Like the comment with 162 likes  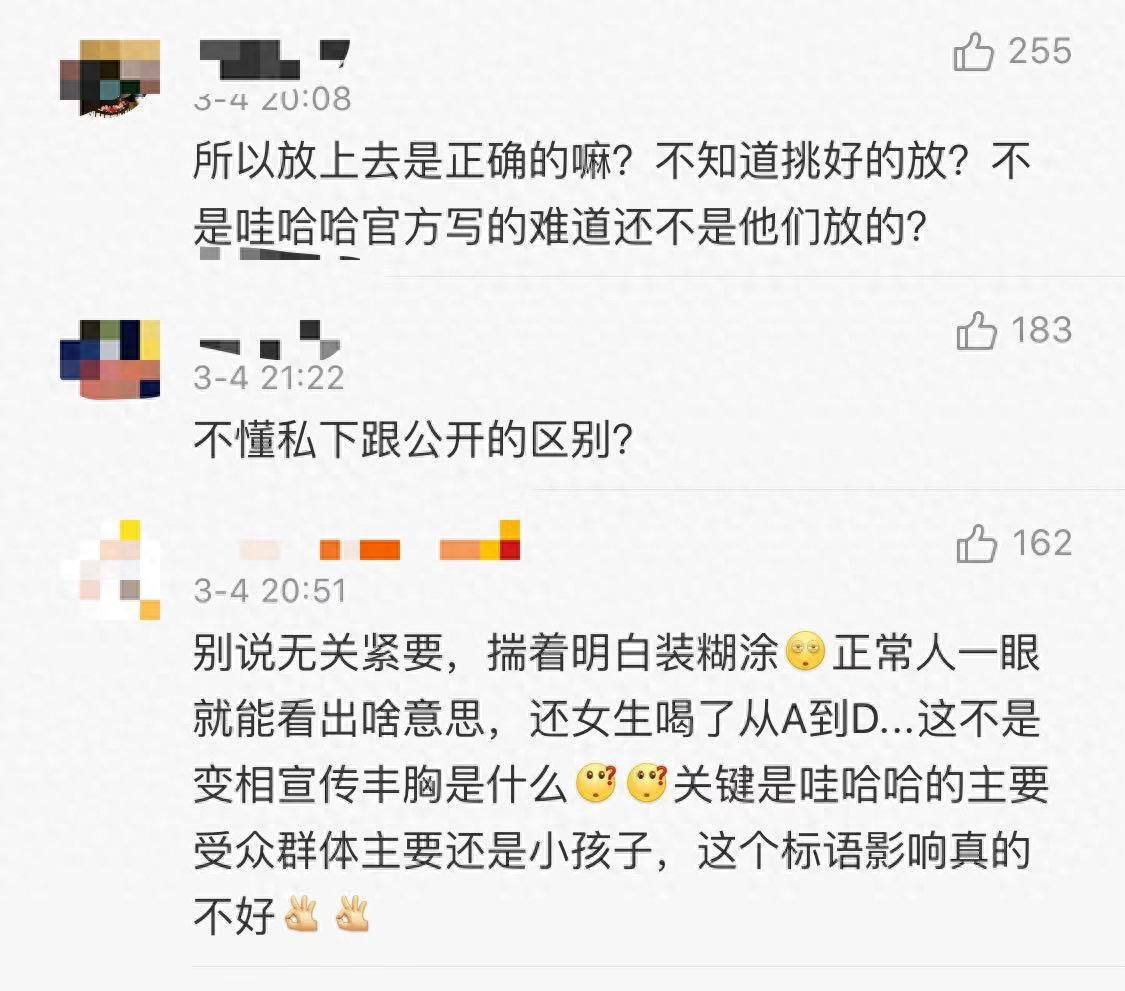(976, 543)
